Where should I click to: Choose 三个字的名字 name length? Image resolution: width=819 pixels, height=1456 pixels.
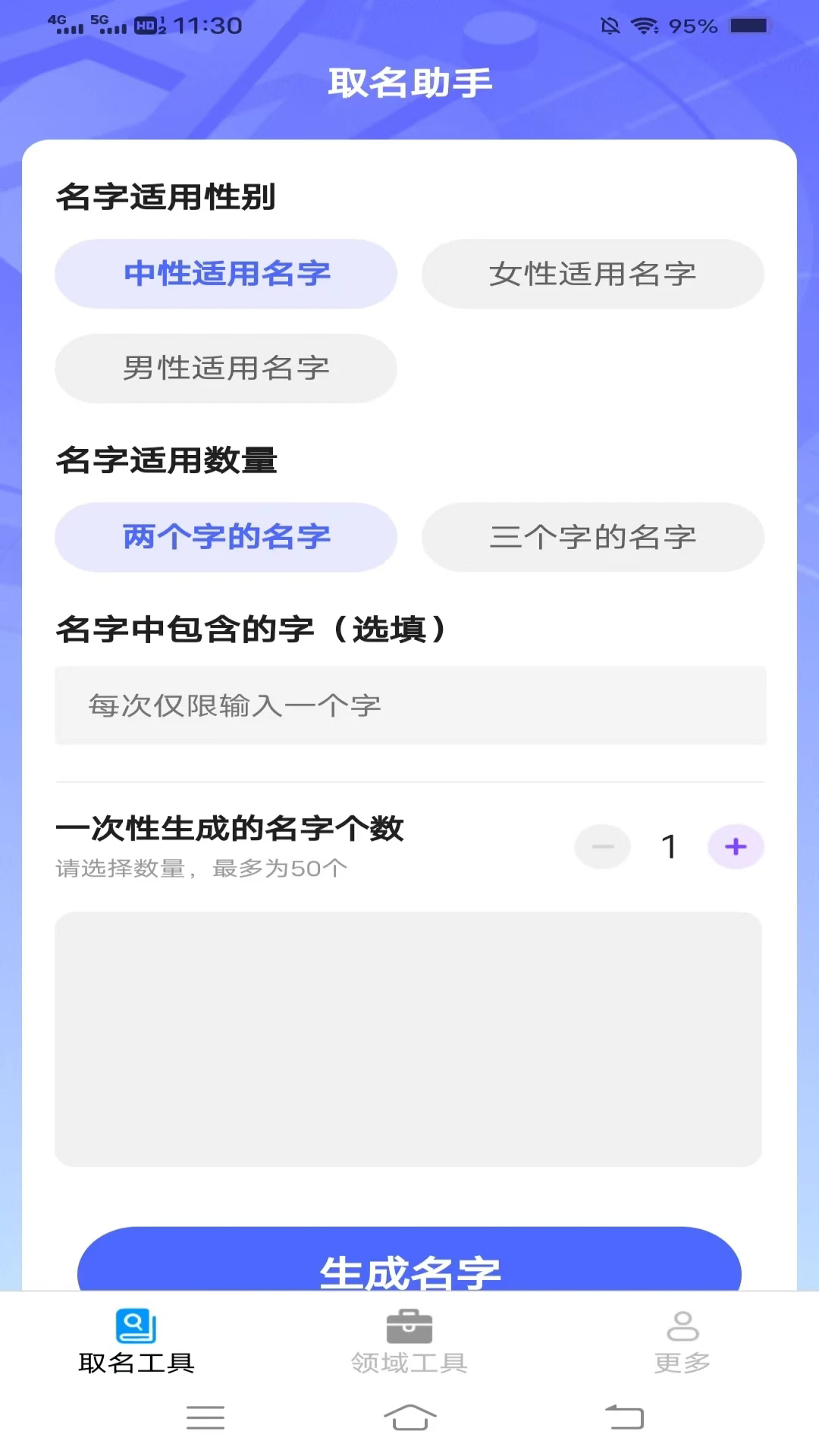(594, 537)
